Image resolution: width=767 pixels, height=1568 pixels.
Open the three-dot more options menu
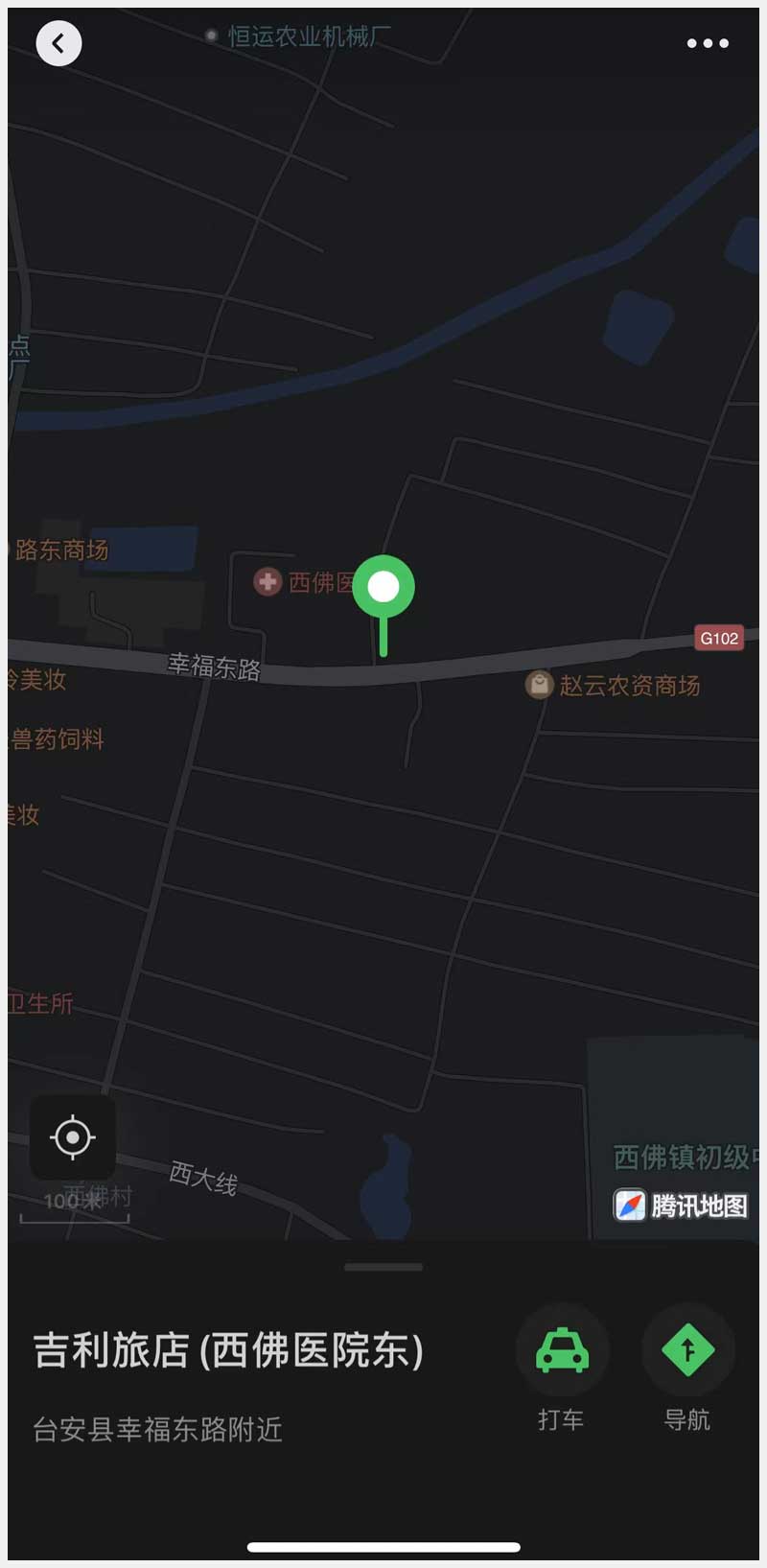pos(708,43)
